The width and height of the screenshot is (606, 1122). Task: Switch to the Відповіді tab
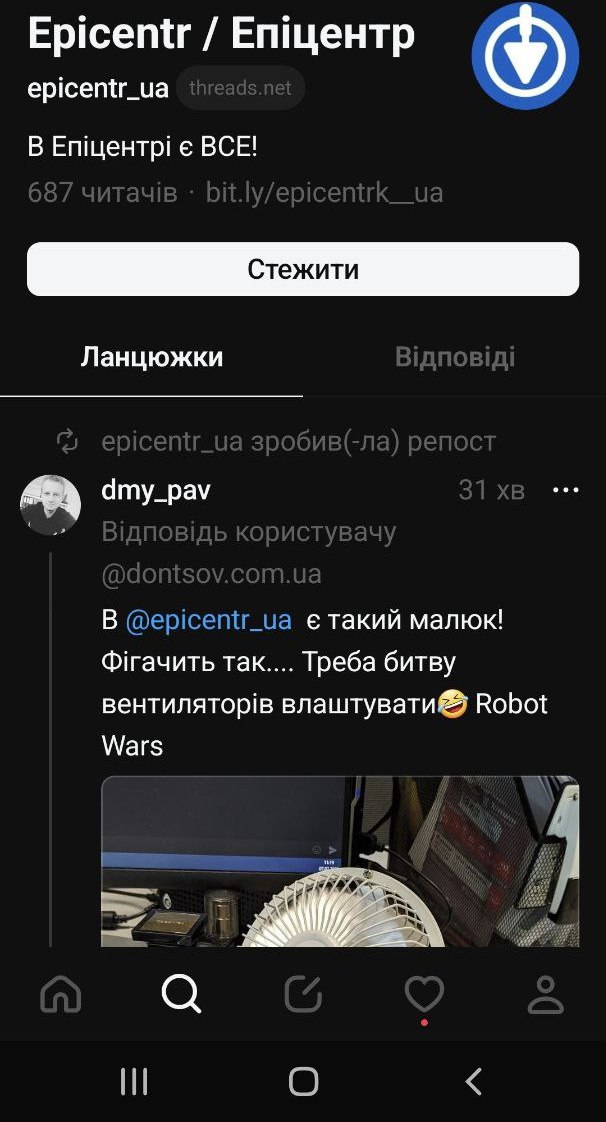(455, 357)
